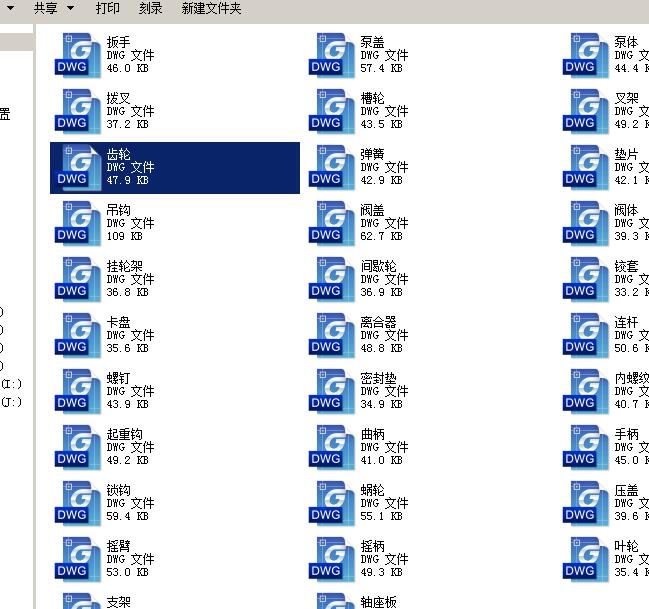Viewport: 649px width, 609px height.
Task: Select the 离合器 DWG file
Action: coord(327,335)
